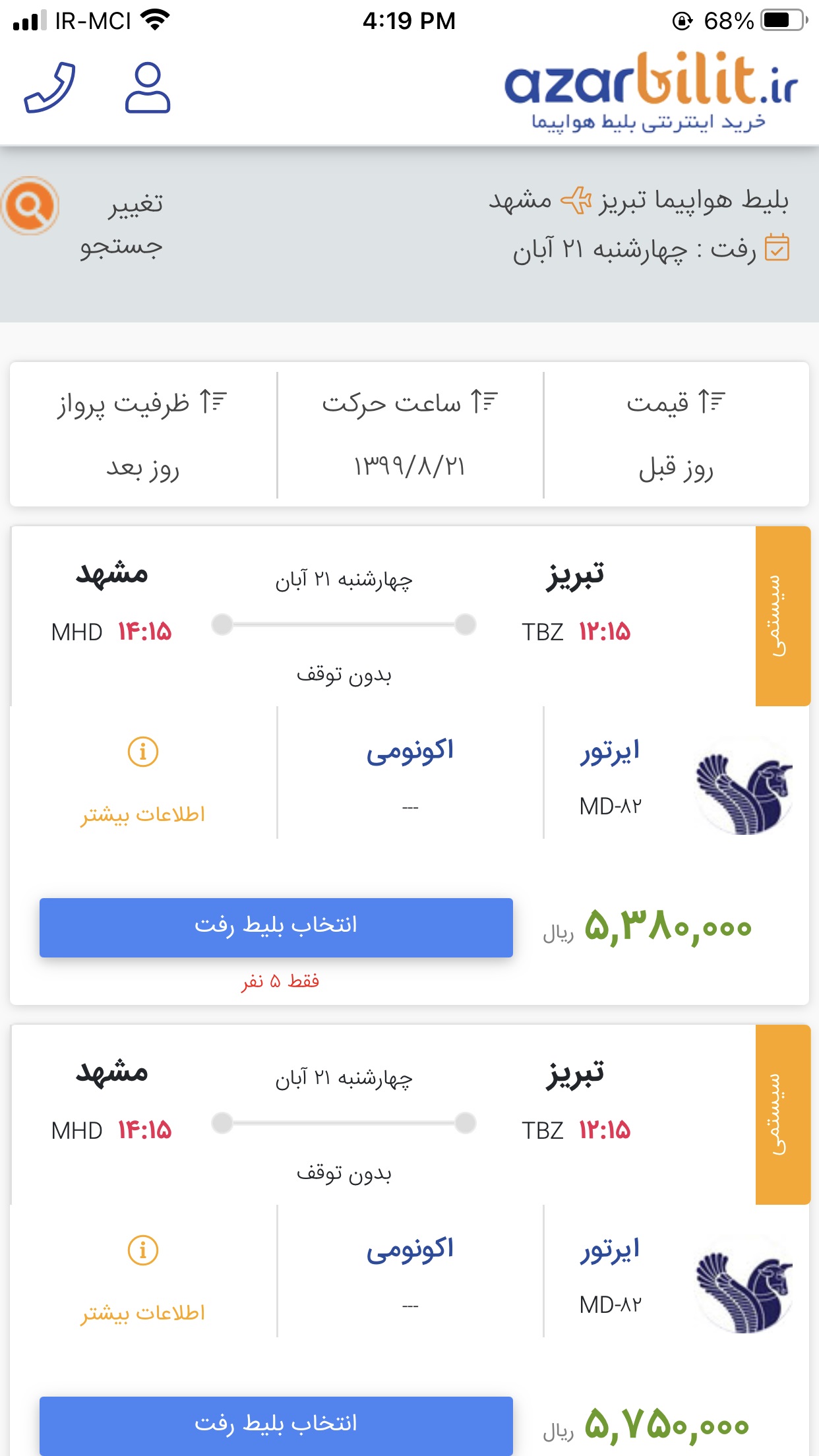Select the 5,380,000 rial departure ticket
The height and width of the screenshot is (1456, 819).
coord(276,926)
